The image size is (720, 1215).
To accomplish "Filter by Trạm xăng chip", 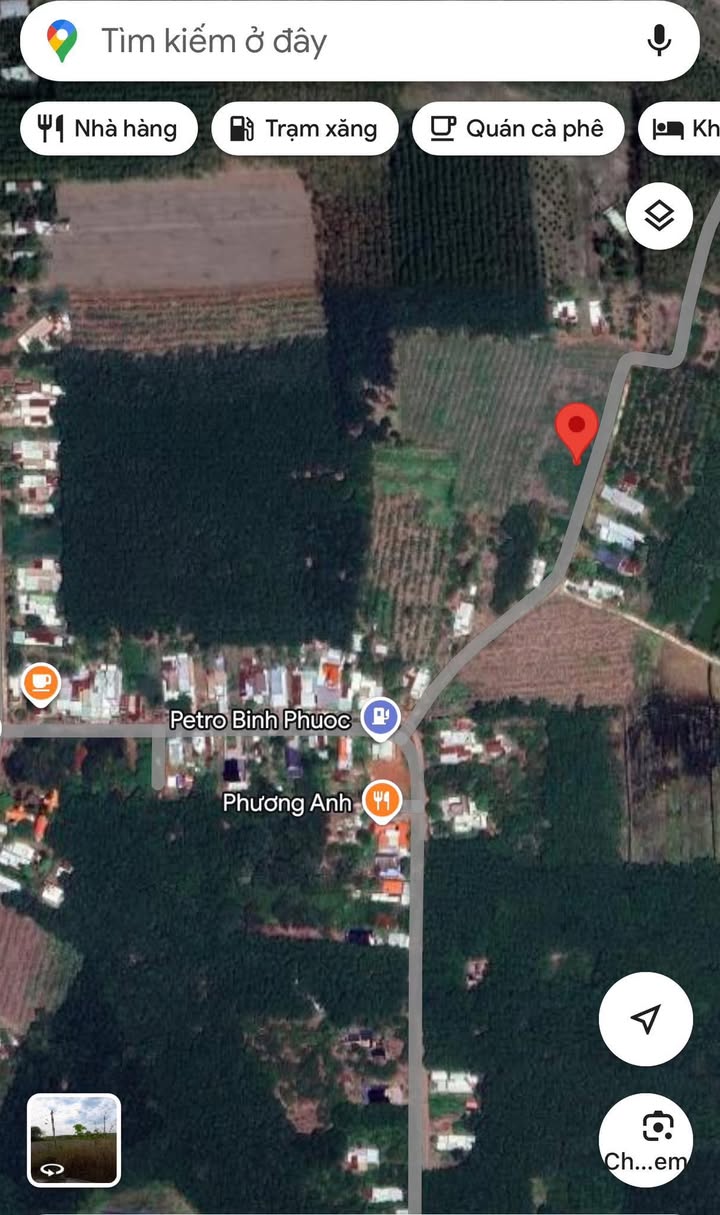I will (x=305, y=128).
